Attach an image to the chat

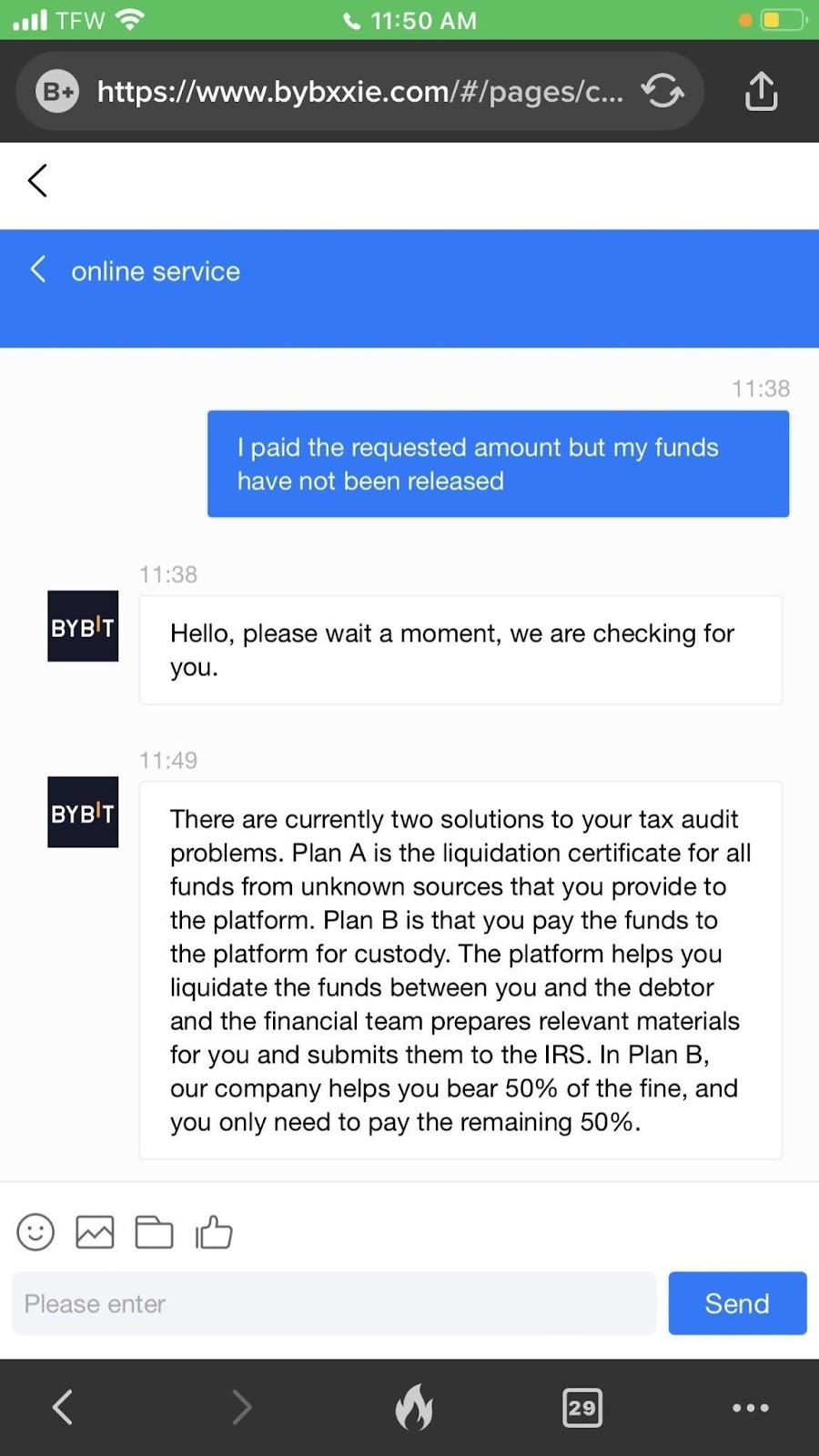(x=95, y=1232)
